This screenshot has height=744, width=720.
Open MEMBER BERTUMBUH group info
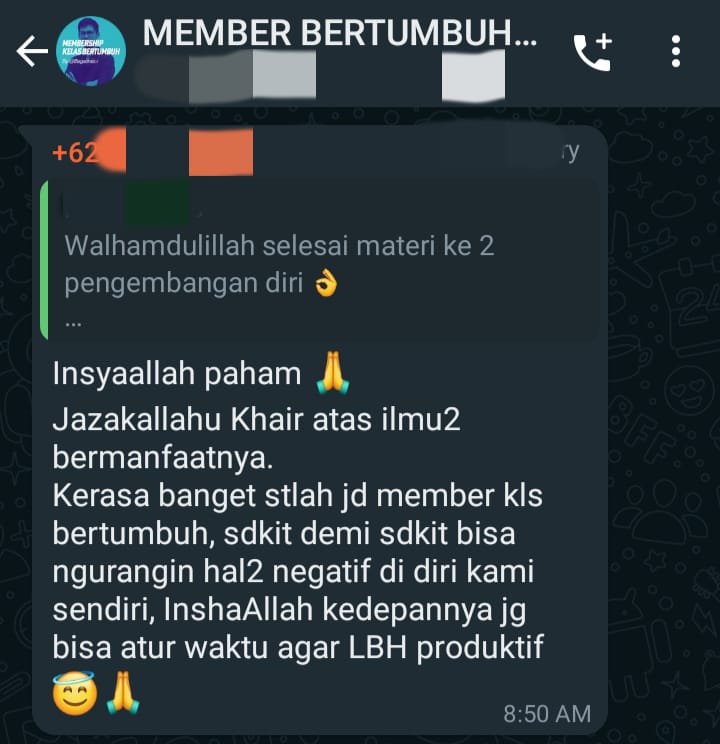[x=340, y=34]
